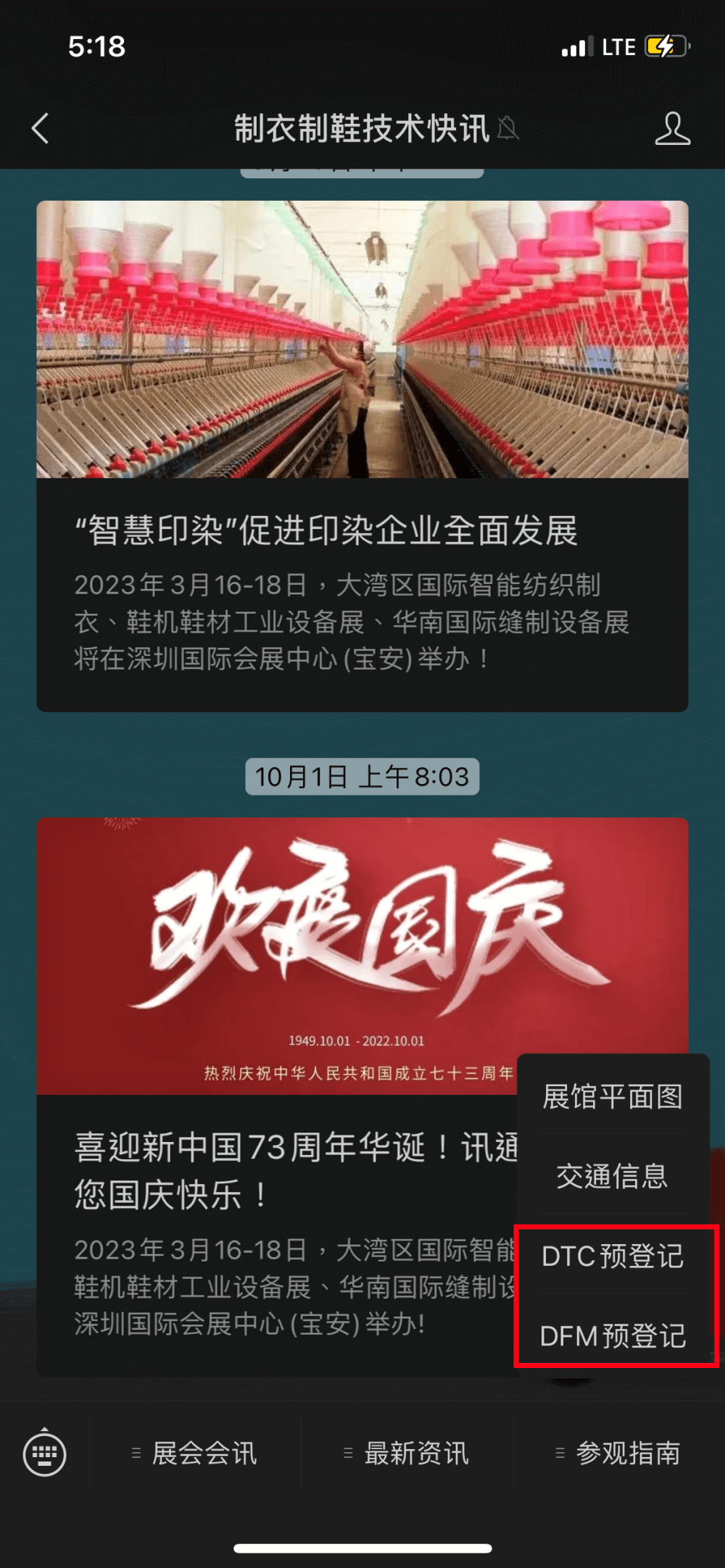Select 展馆平面图 from the popup menu
This screenshot has width=725, height=1568.
click(x=613, y=1096)
